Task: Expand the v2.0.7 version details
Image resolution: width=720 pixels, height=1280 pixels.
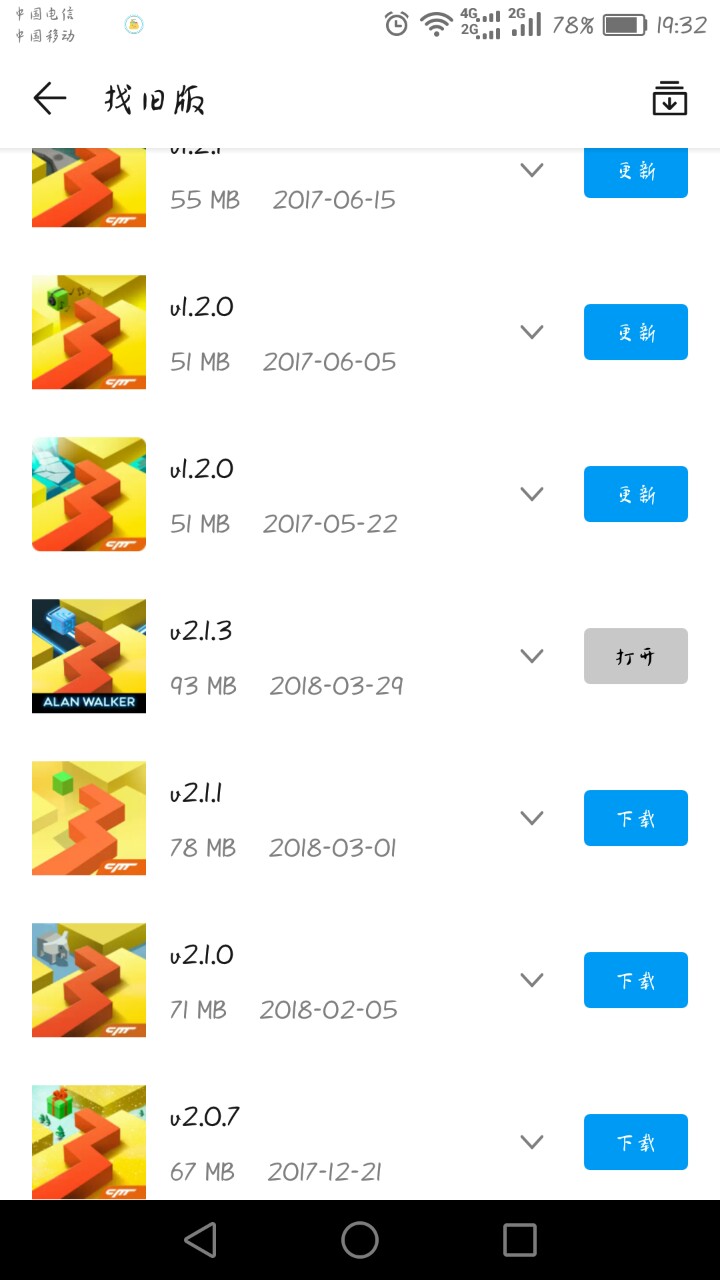Action: point(532,1142)
